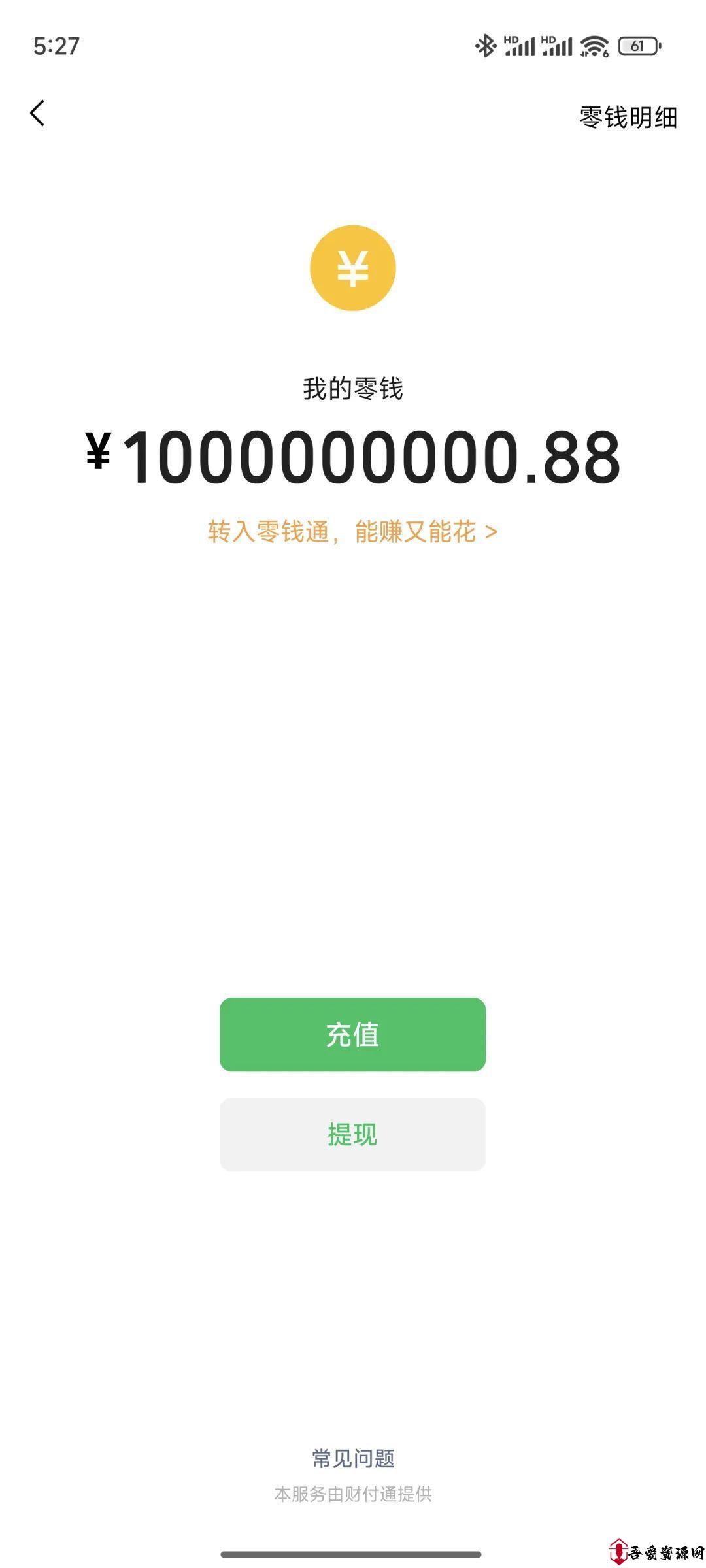Open the 转入零钱通 promotion link

coord(352,532)
